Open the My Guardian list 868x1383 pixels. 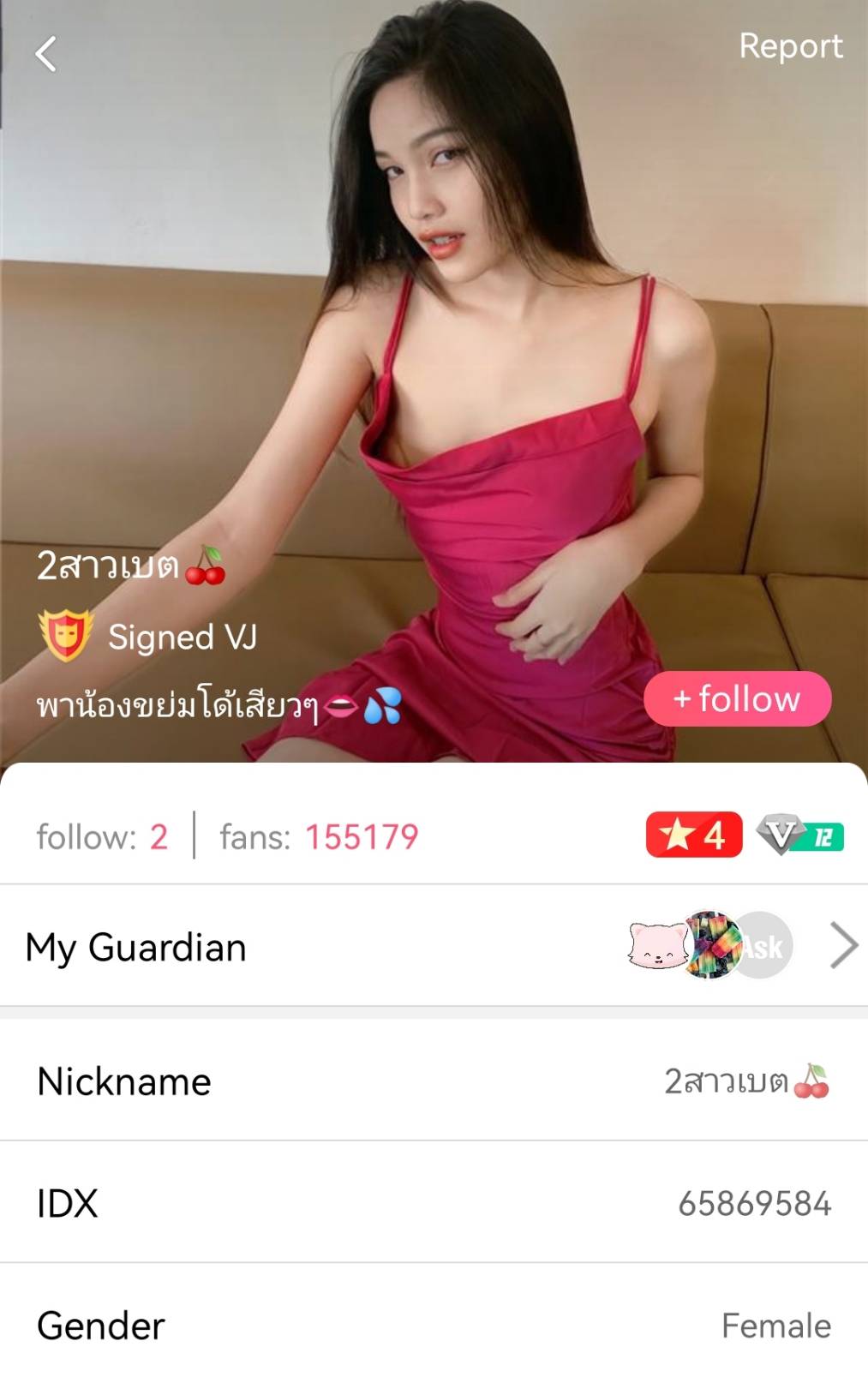(x=843, y=946)
